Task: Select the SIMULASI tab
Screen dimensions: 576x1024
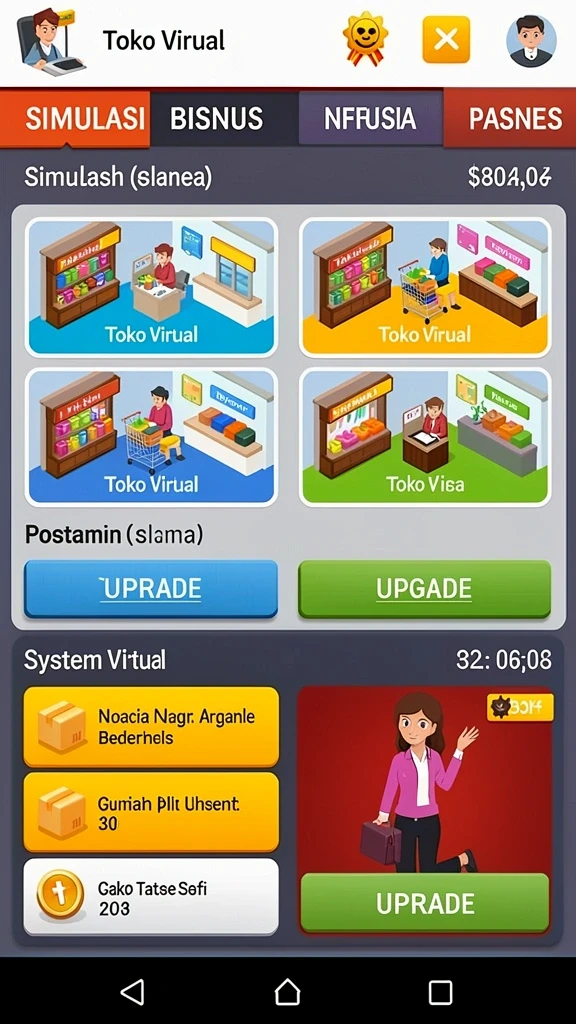Action: click(76, 118)
